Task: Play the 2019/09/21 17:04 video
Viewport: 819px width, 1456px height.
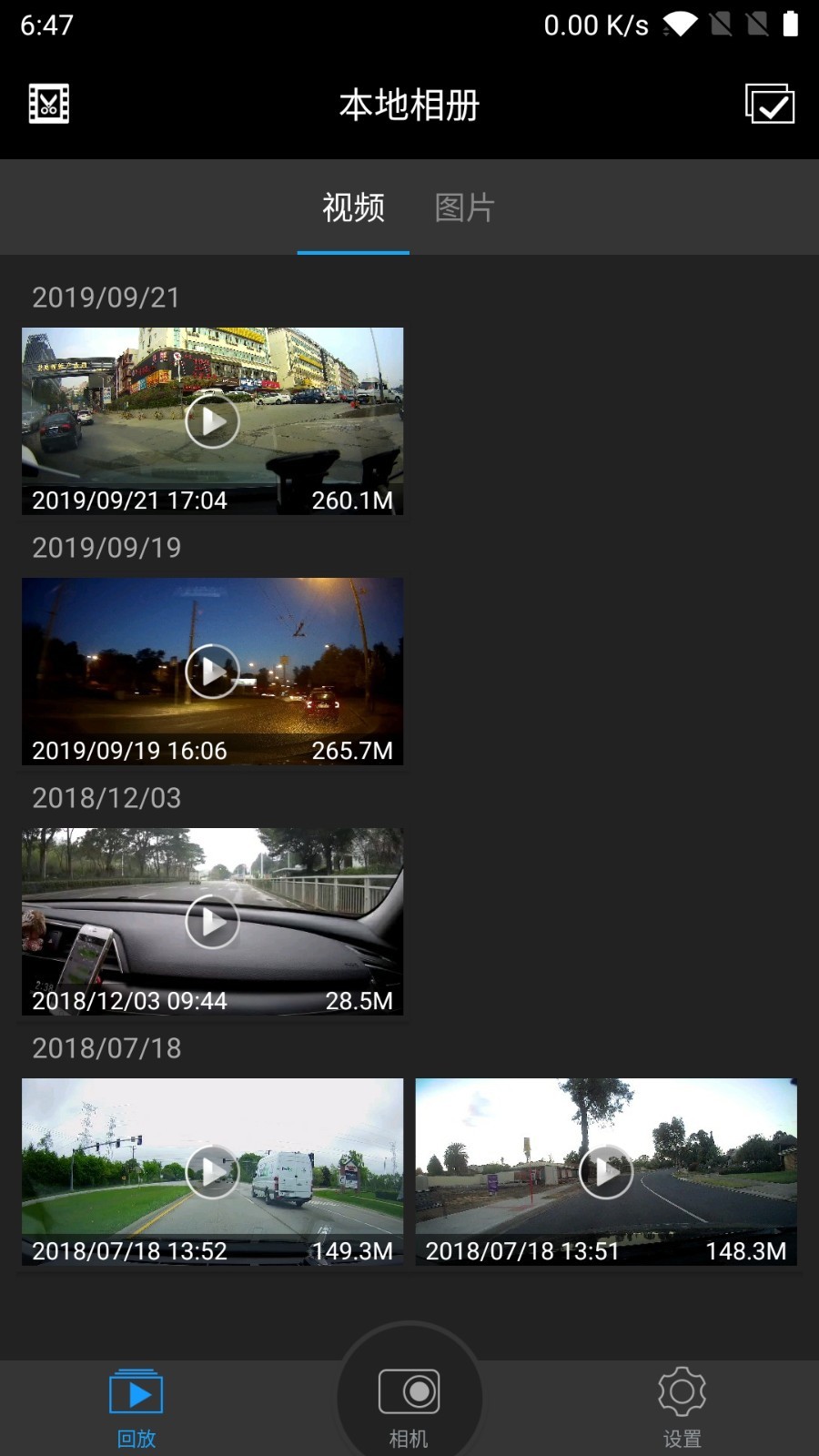Action: (x=212, y=421)
